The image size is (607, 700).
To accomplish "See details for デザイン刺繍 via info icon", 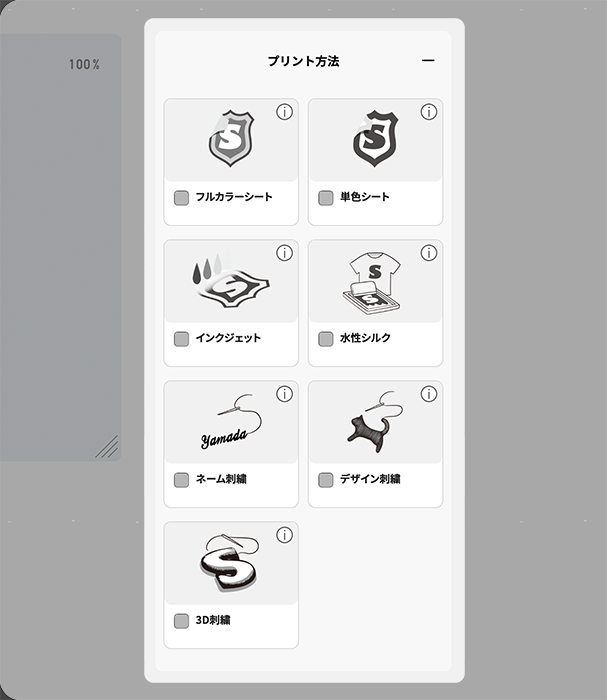I will [429, 394].
